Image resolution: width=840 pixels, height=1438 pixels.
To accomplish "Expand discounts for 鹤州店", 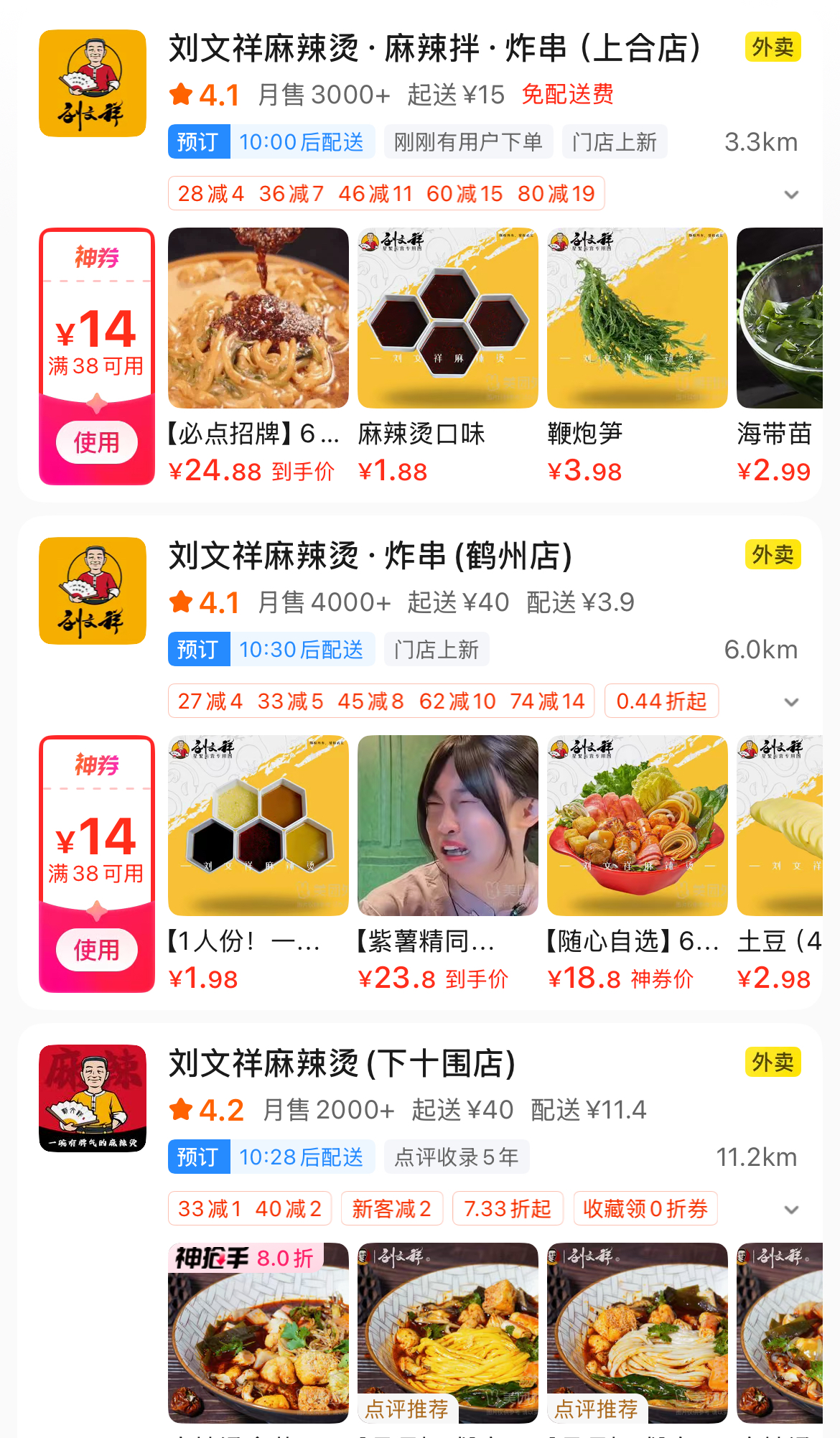I will click(791, 702).
